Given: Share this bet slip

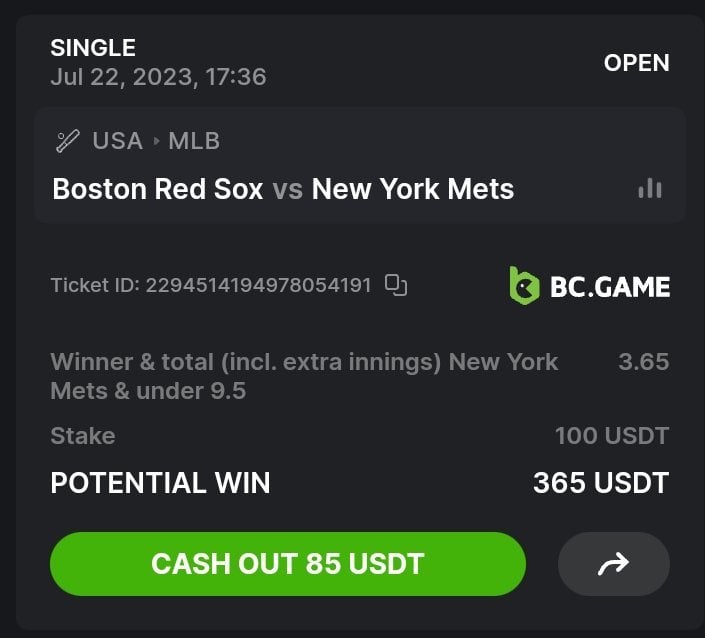Looking at the screenshot, I should (x=613, y=565).
